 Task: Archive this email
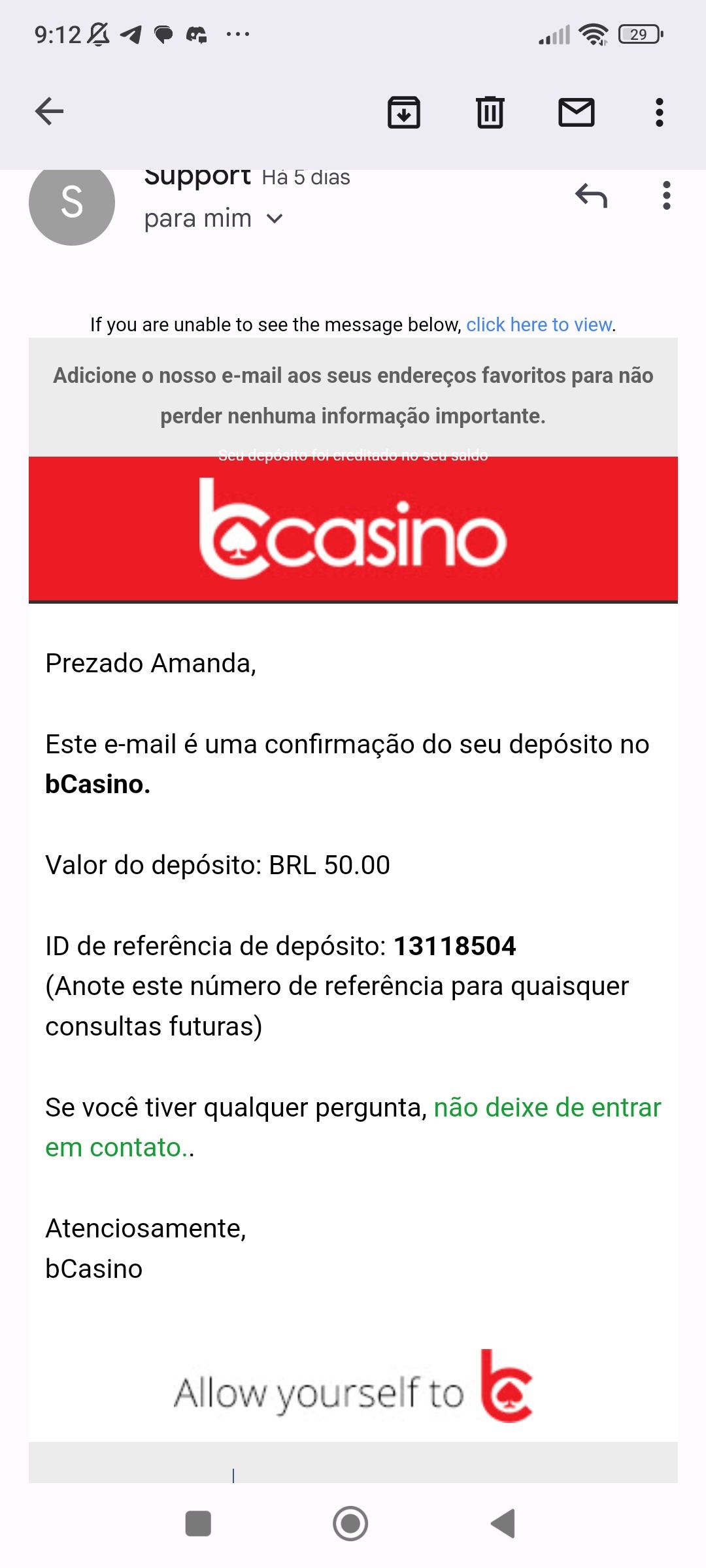point(404,112)
